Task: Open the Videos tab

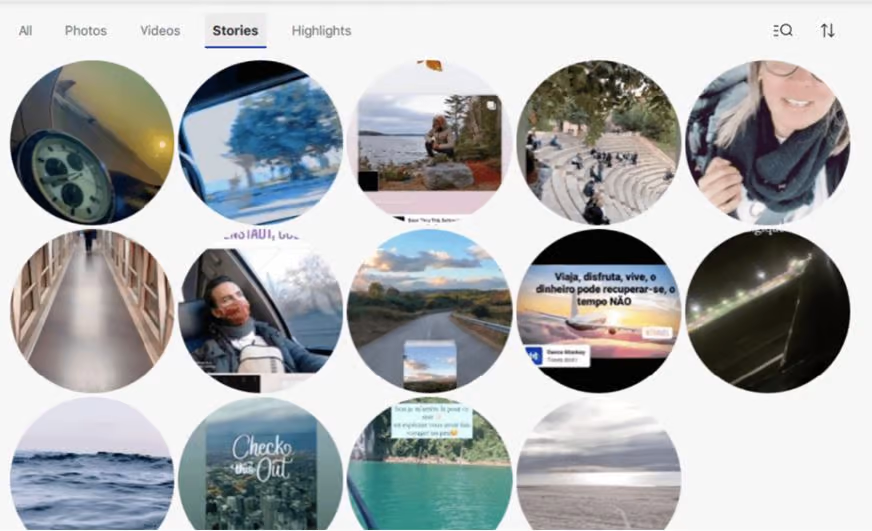Action: click(x=160, y=31)
